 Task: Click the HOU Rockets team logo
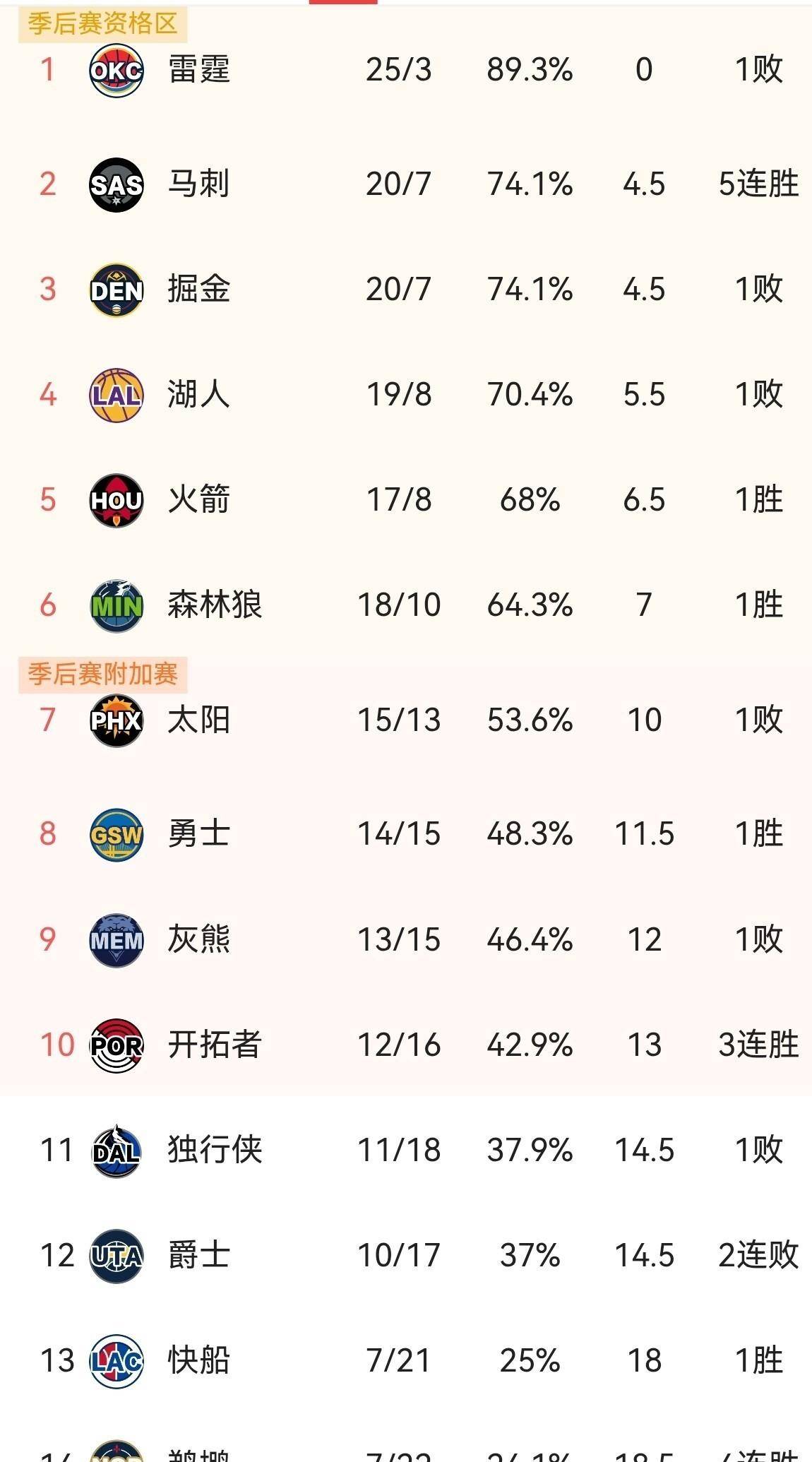pos(115,501)
